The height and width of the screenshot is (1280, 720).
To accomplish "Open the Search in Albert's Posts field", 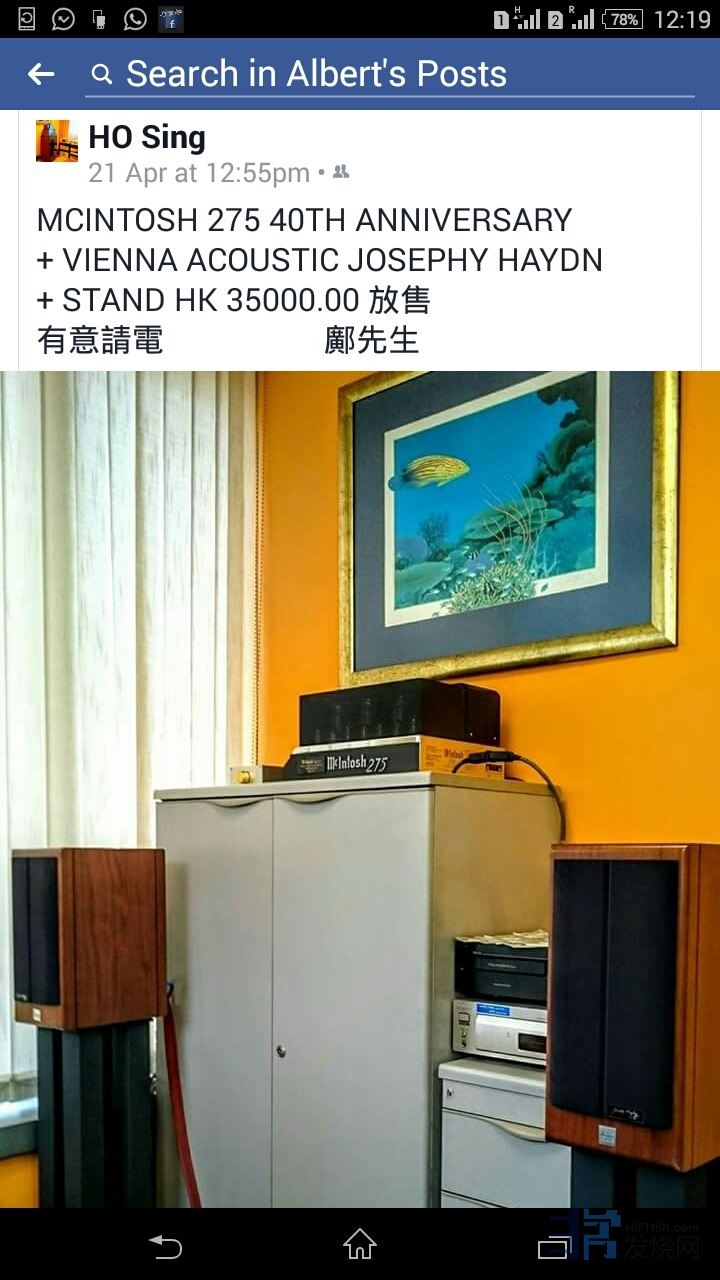I will pyautogui.click(x=390, y=74).
